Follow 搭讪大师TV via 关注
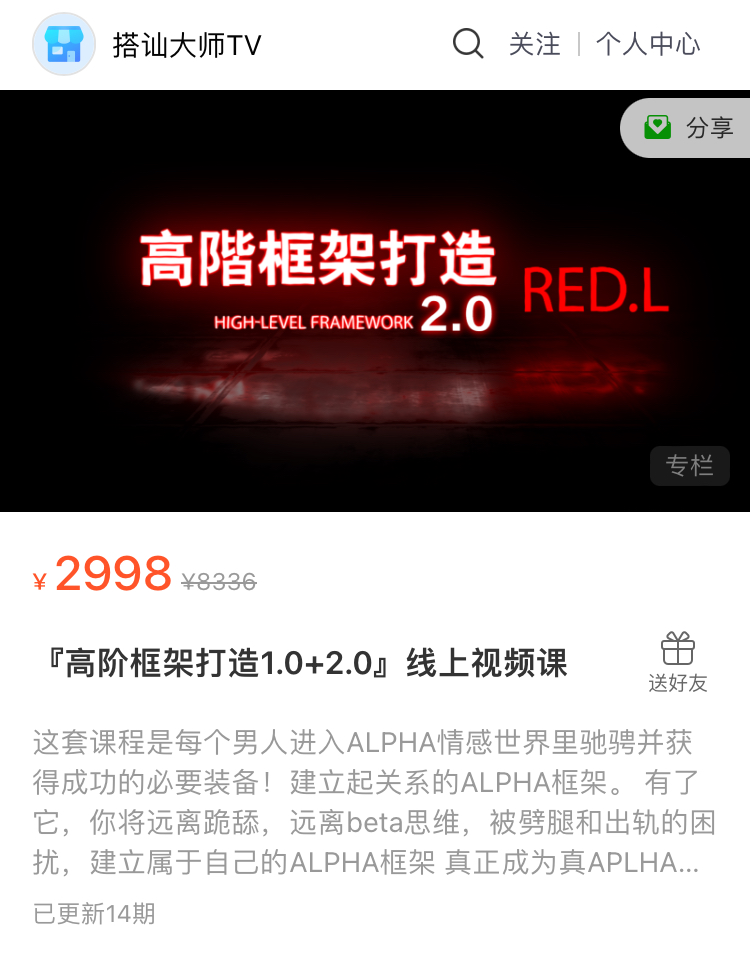 click(x=534, y=44)
